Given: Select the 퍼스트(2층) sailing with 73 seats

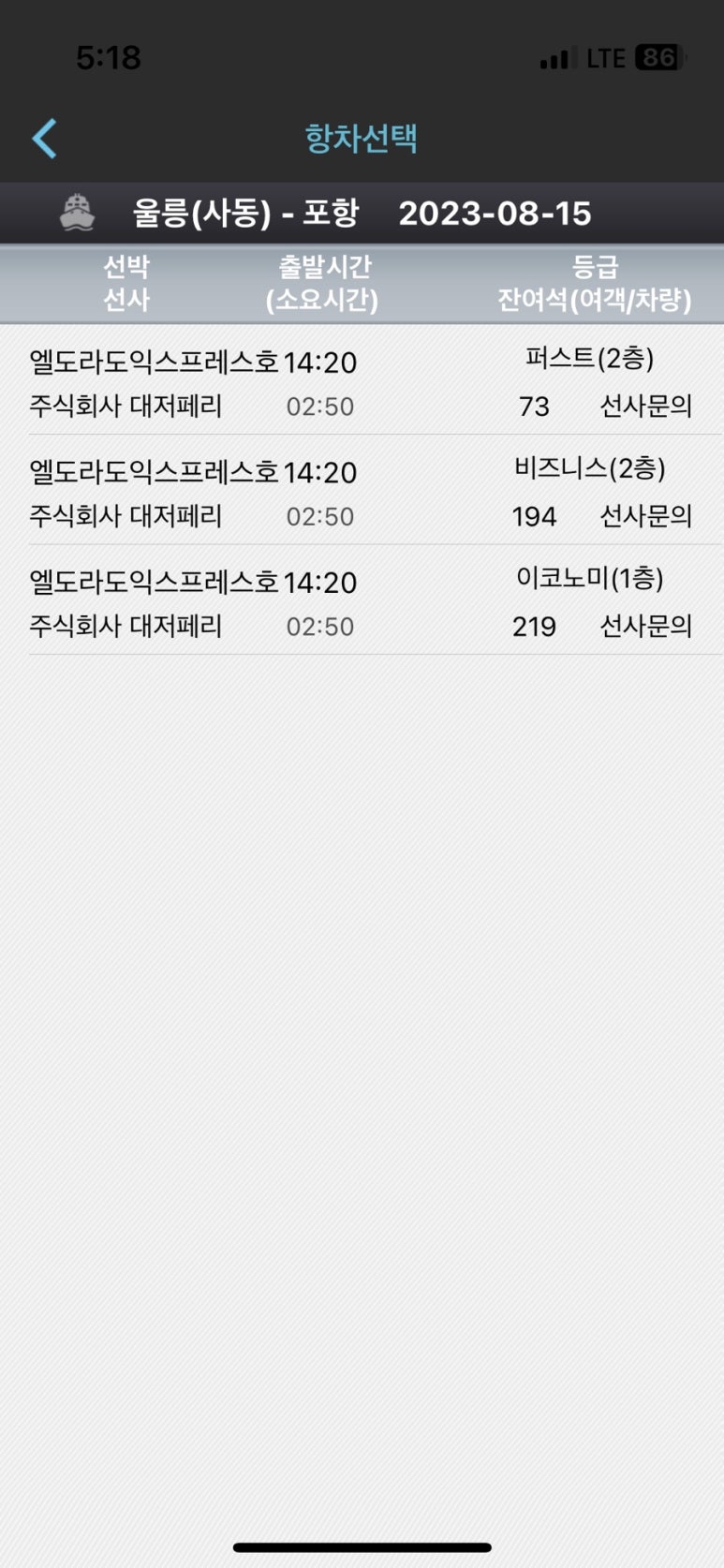Looking at the screenshot, I should tap(362, 381).
